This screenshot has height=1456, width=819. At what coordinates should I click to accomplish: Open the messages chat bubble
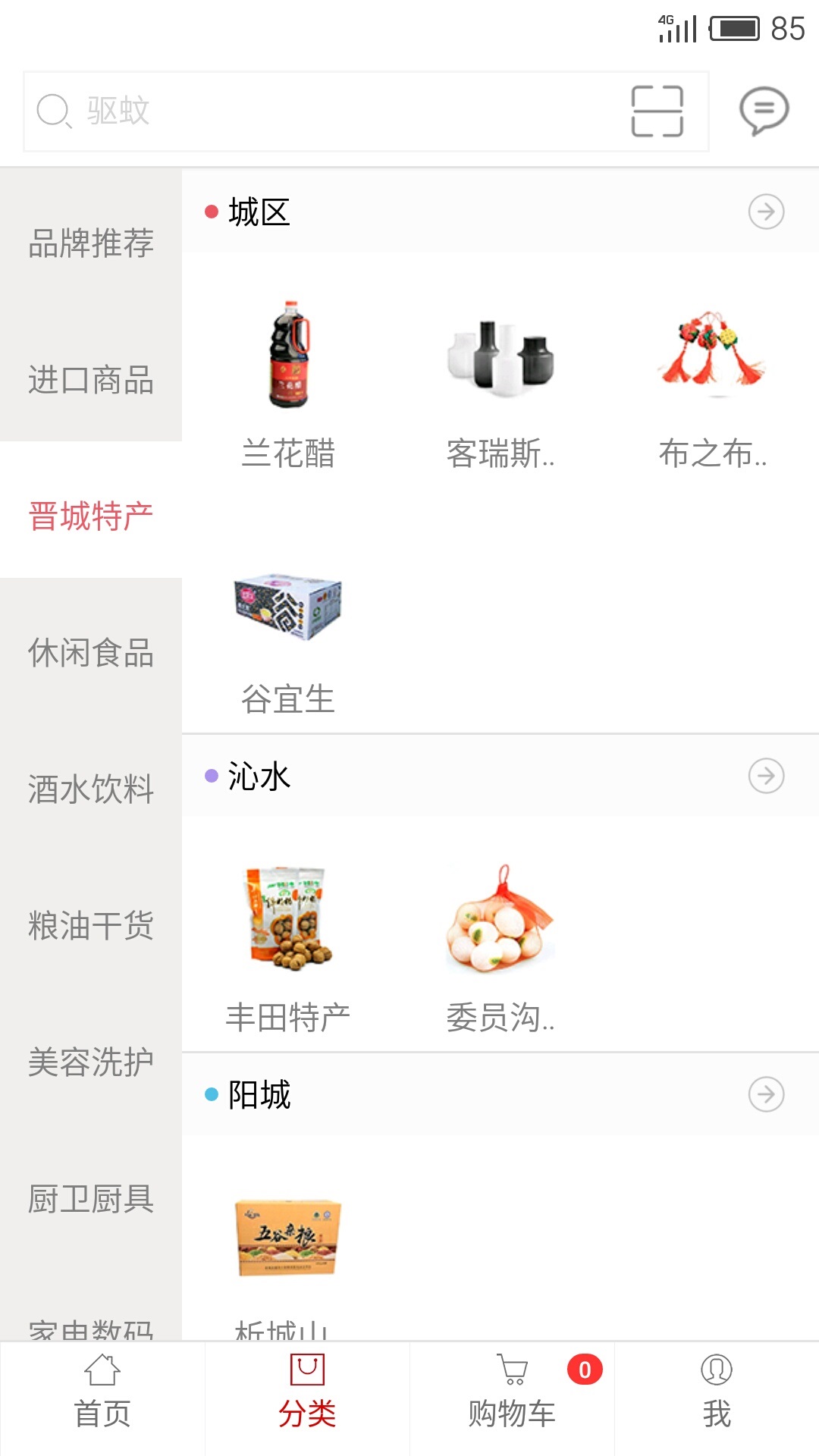(x=764, y=111)
